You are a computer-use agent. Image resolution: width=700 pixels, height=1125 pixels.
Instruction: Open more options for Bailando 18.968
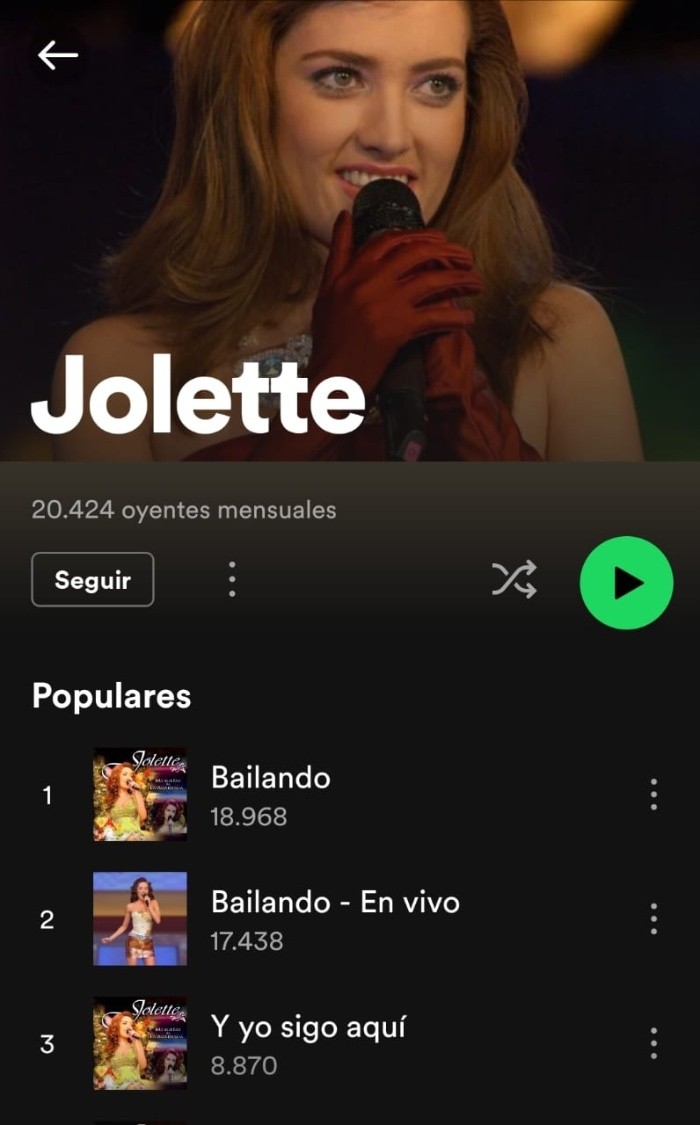pos(653,794)
